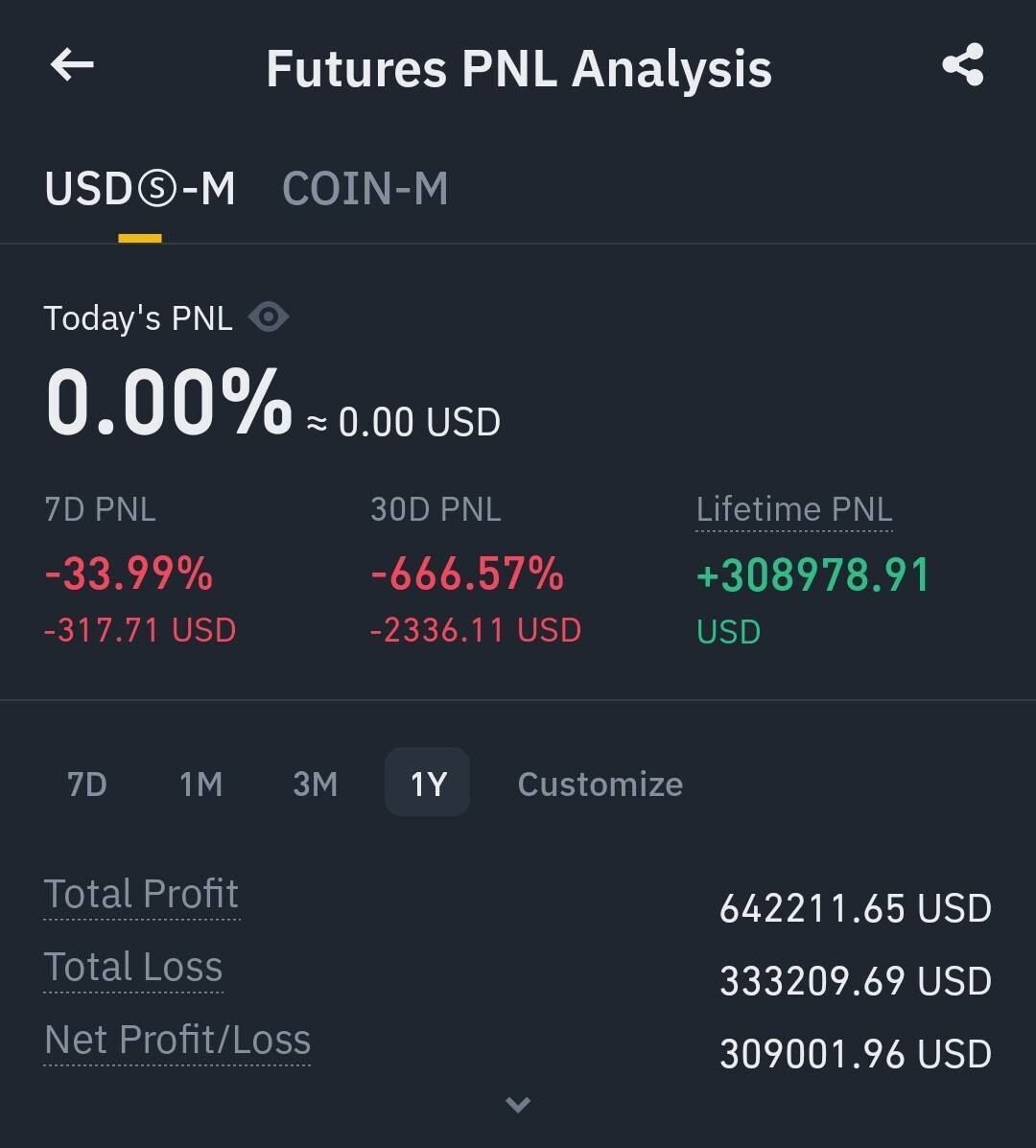The height and width of the screenshot is (1148, 1036).
Task: Show Lifetime PNL explanation
Action: coord(794,509)
